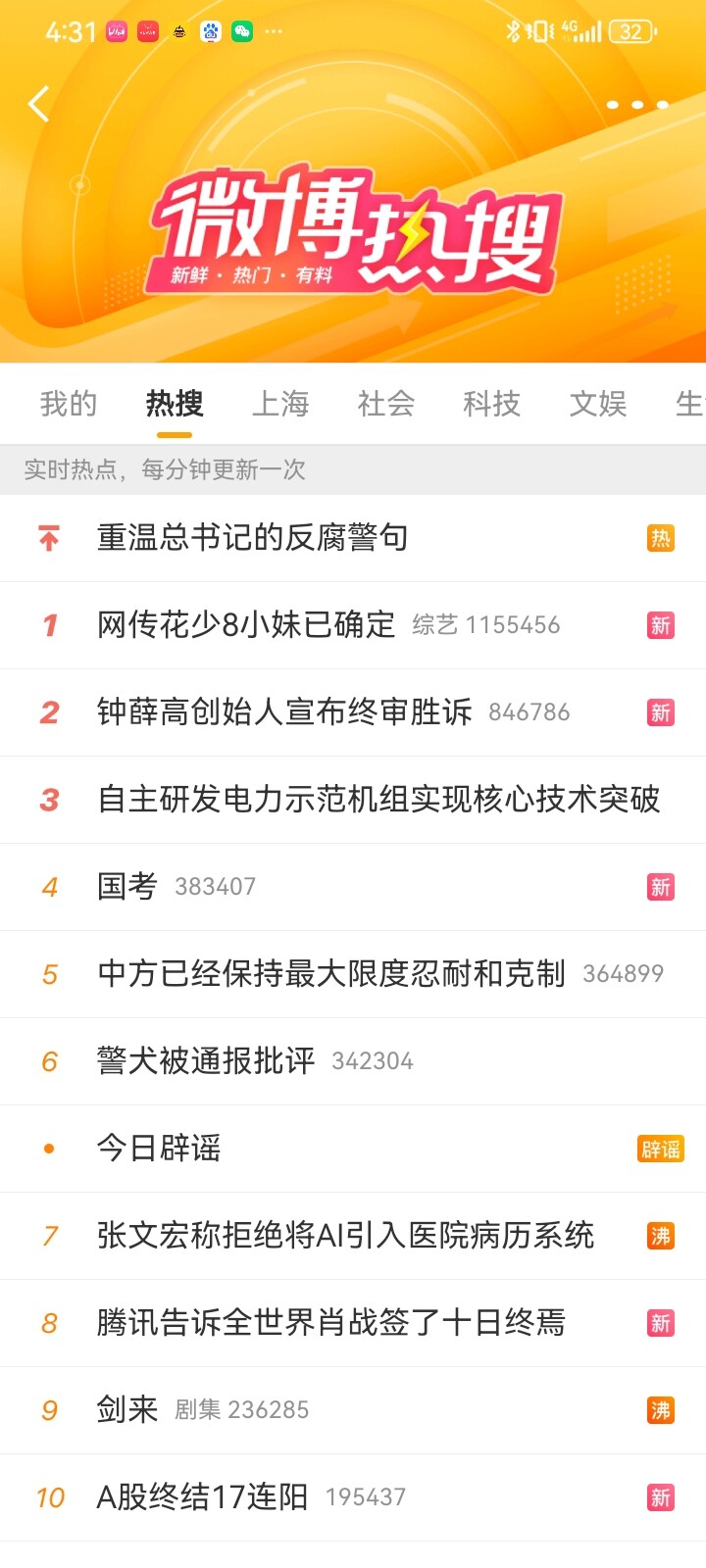Screen dimensions: 706x1568
Task: View topic 钟薛高创始人宣布终审胜诉
Action: coord(284,712)
